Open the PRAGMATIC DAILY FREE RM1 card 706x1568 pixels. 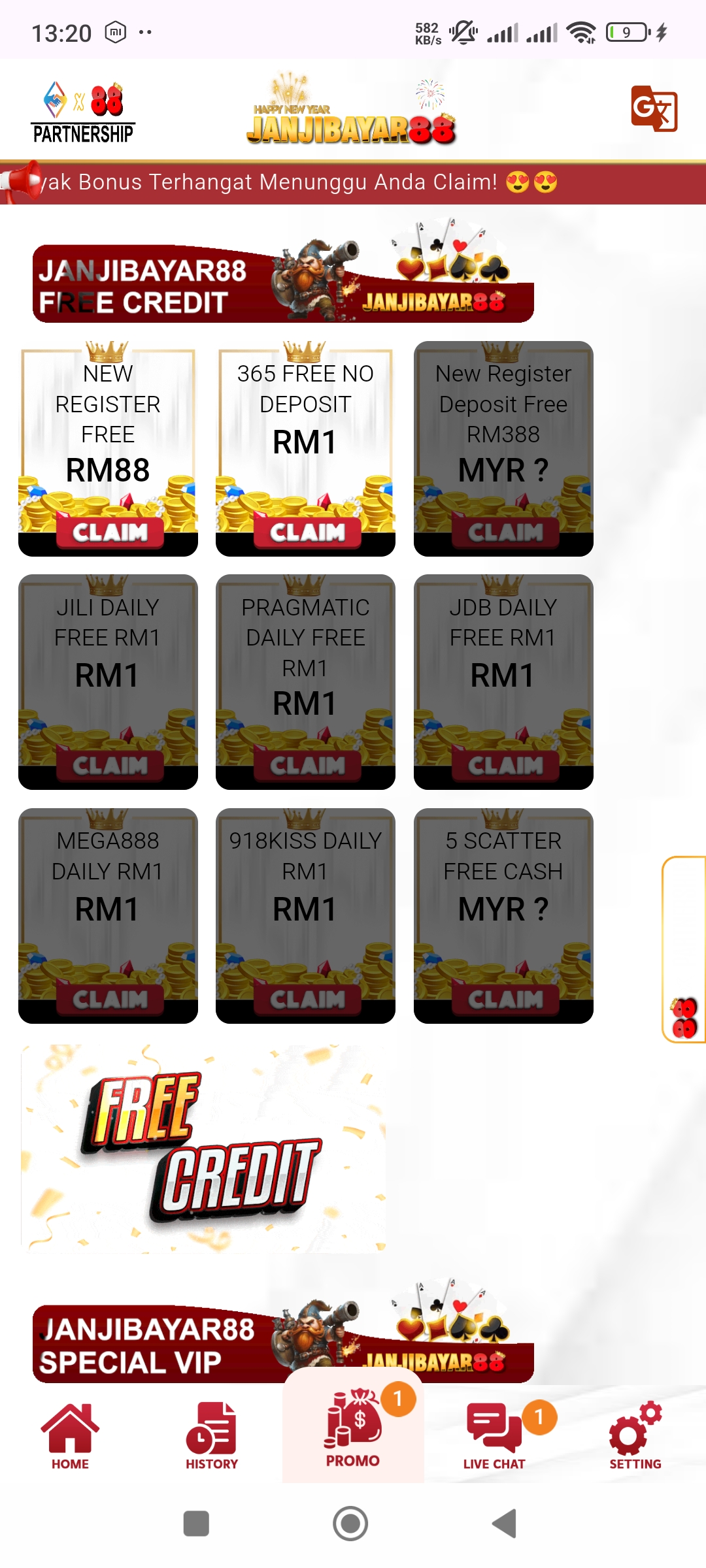click(x=305, y=682)
